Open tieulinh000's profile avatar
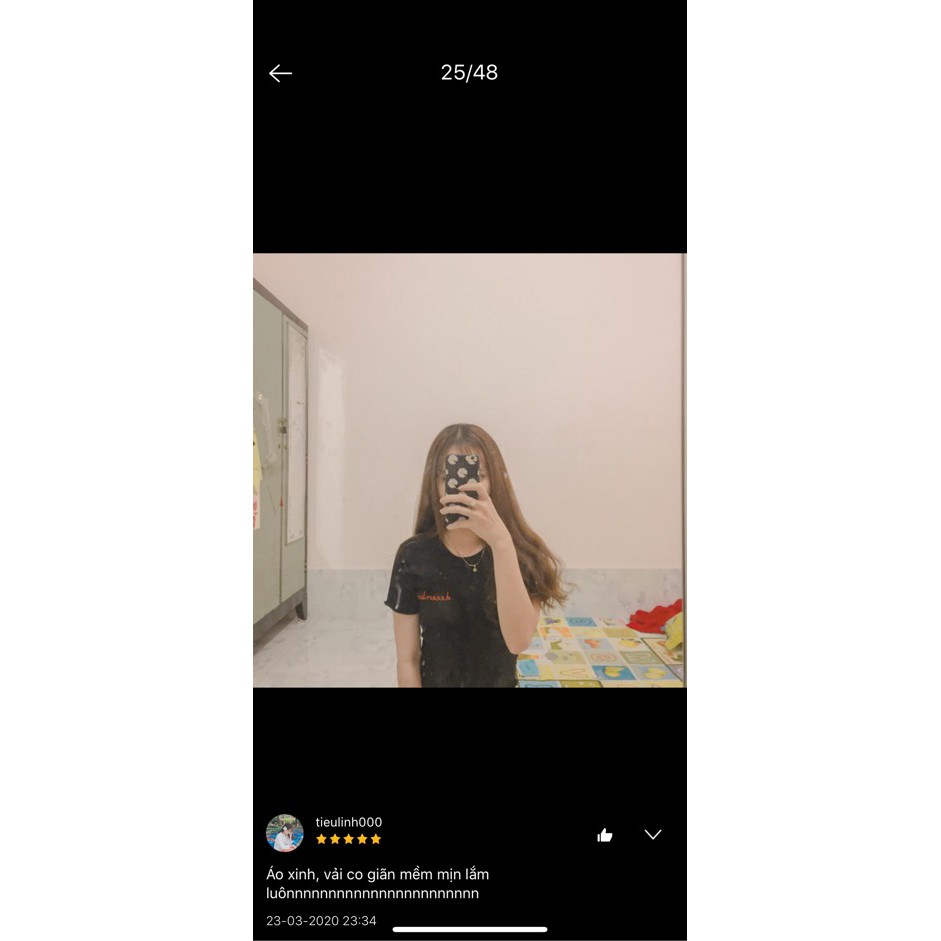 (x=285, y=833)
